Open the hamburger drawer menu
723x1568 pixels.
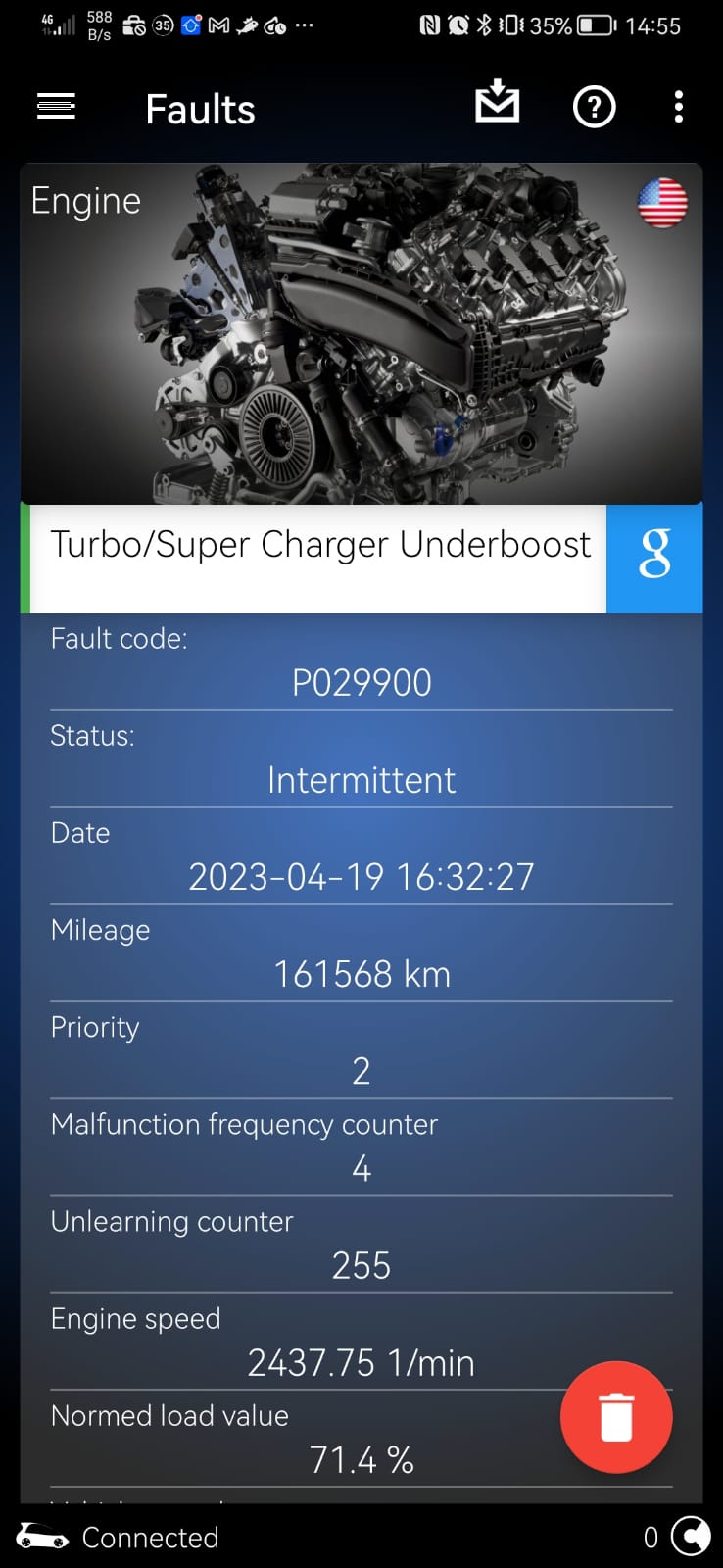56,107
